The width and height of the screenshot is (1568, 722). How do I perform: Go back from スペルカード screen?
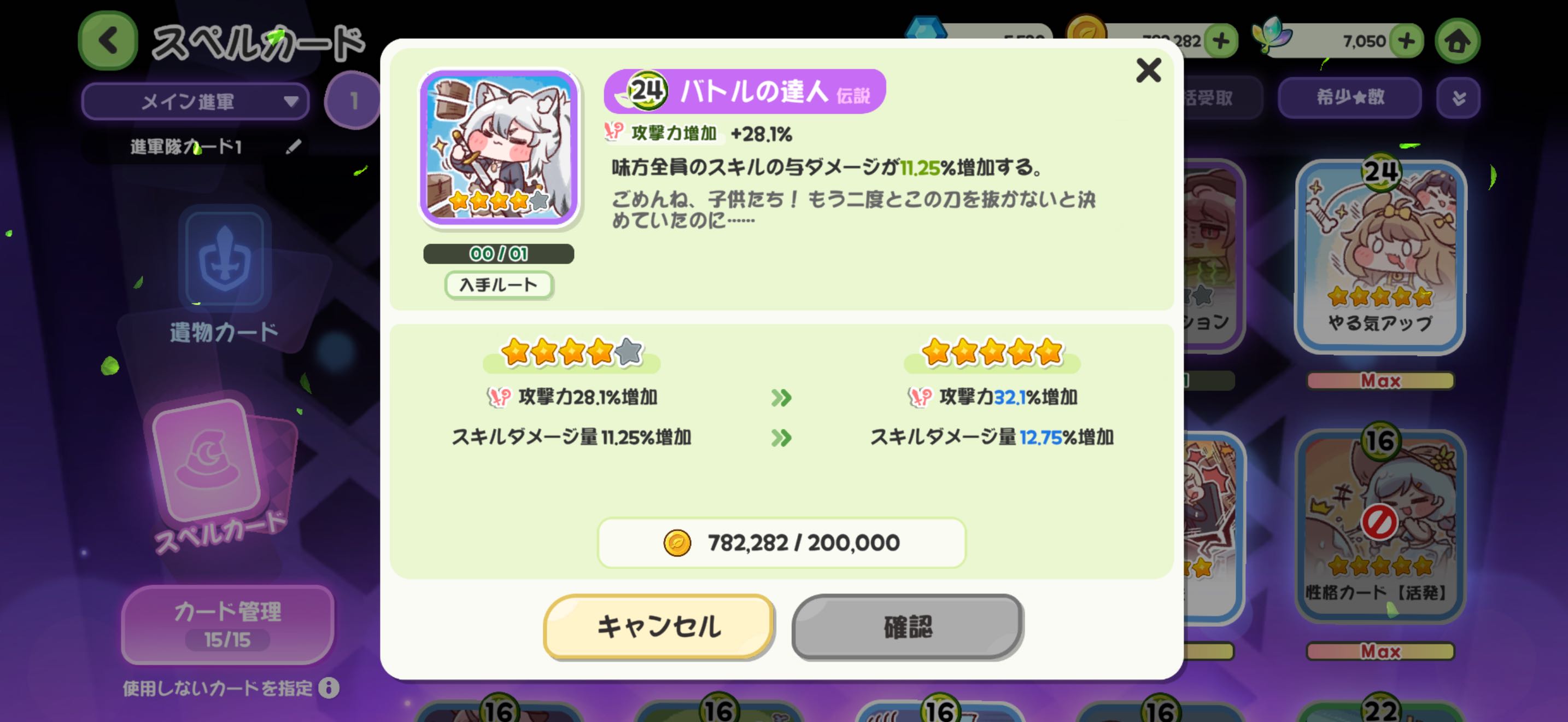[108, 41]
